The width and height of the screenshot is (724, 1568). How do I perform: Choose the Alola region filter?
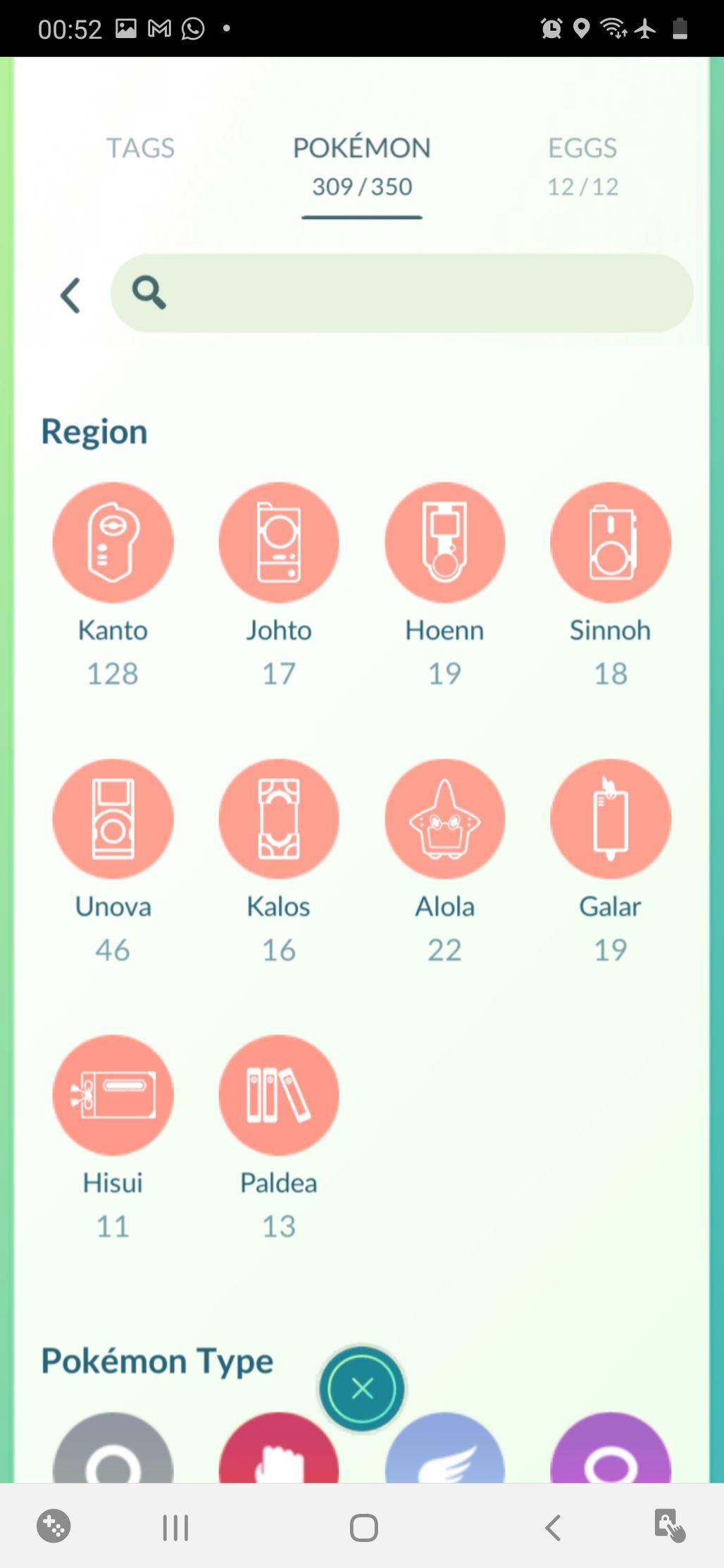[x=445, y=819]
